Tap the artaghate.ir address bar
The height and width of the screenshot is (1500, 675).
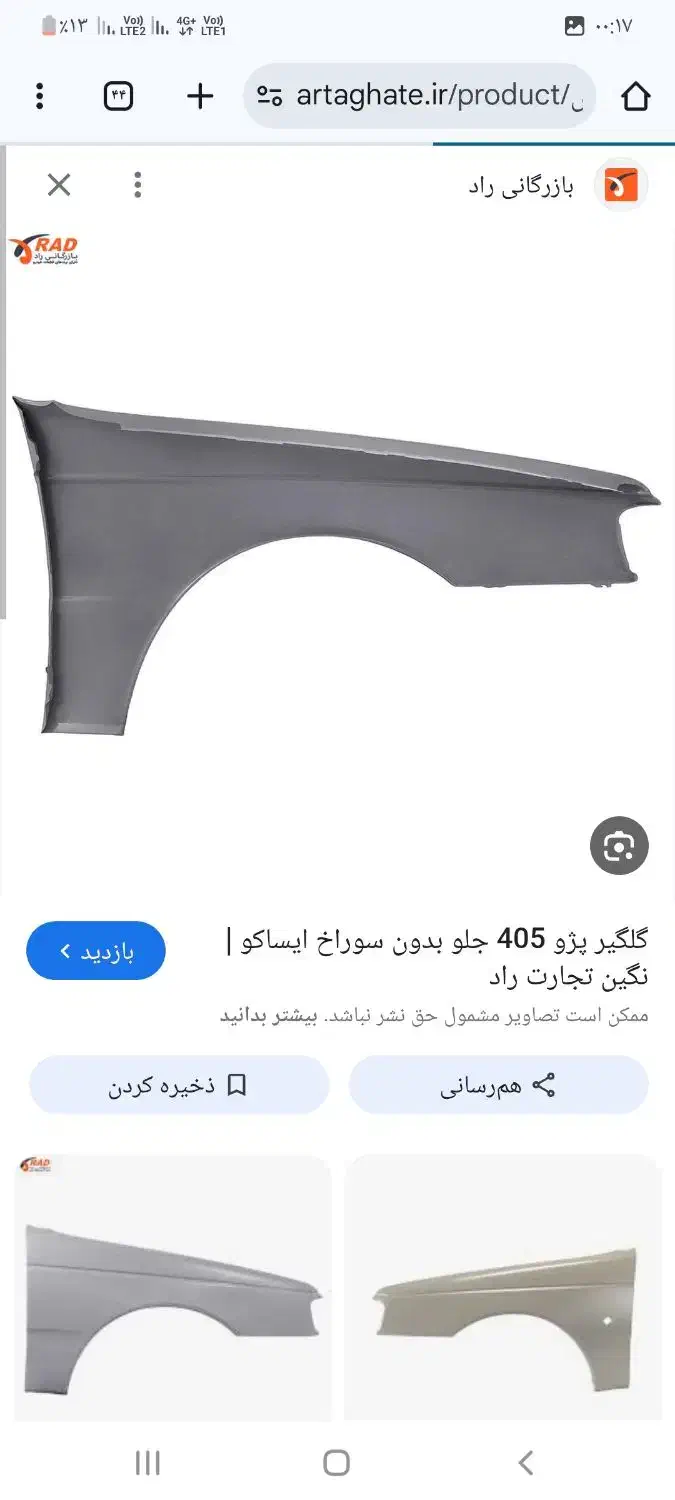[420, 96]
